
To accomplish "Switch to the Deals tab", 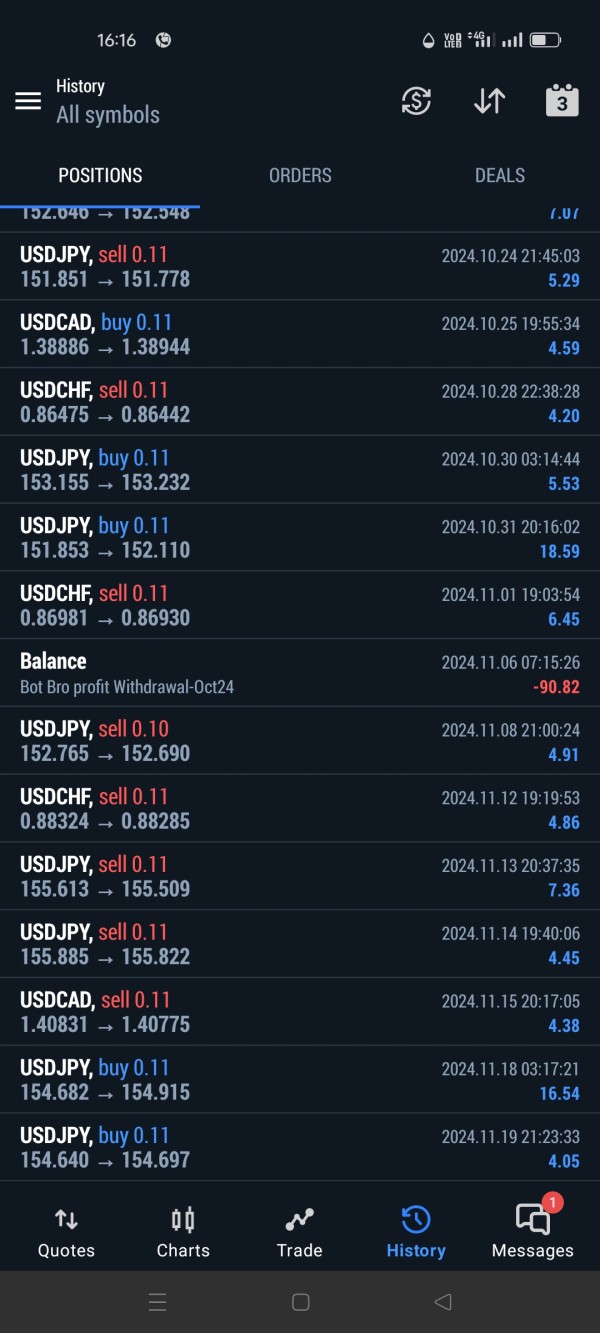I will pyautogui.click(x=500, y=175).
